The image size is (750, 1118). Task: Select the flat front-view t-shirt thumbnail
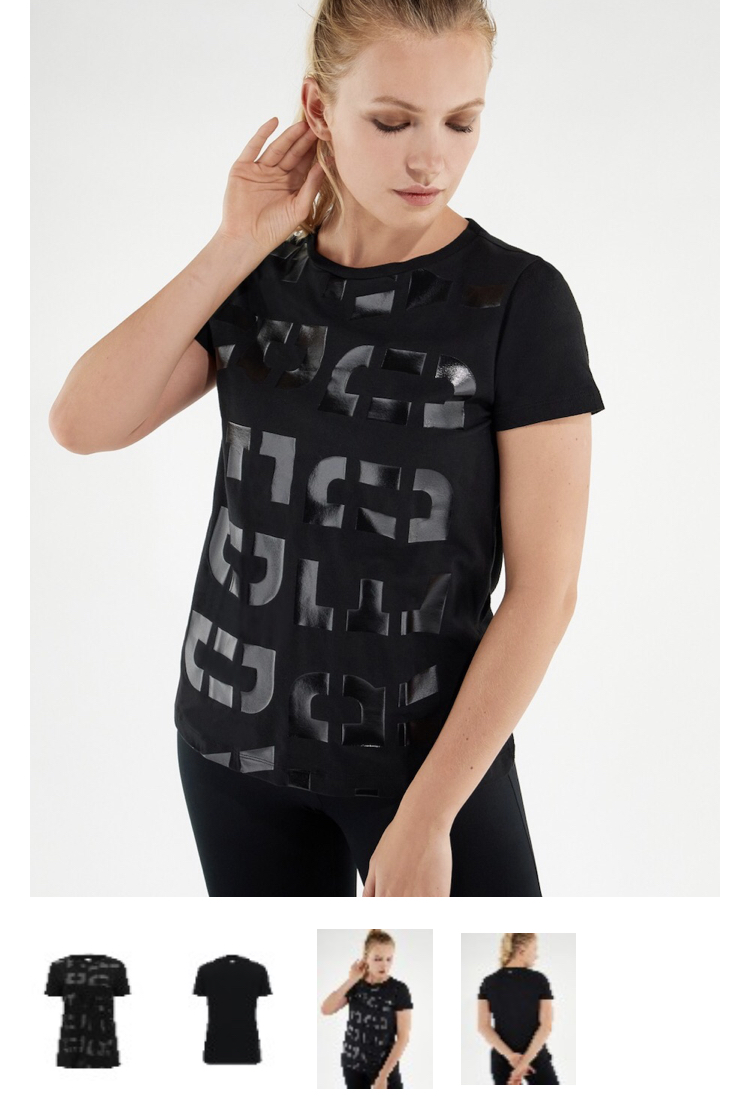tap(87, 1010)
